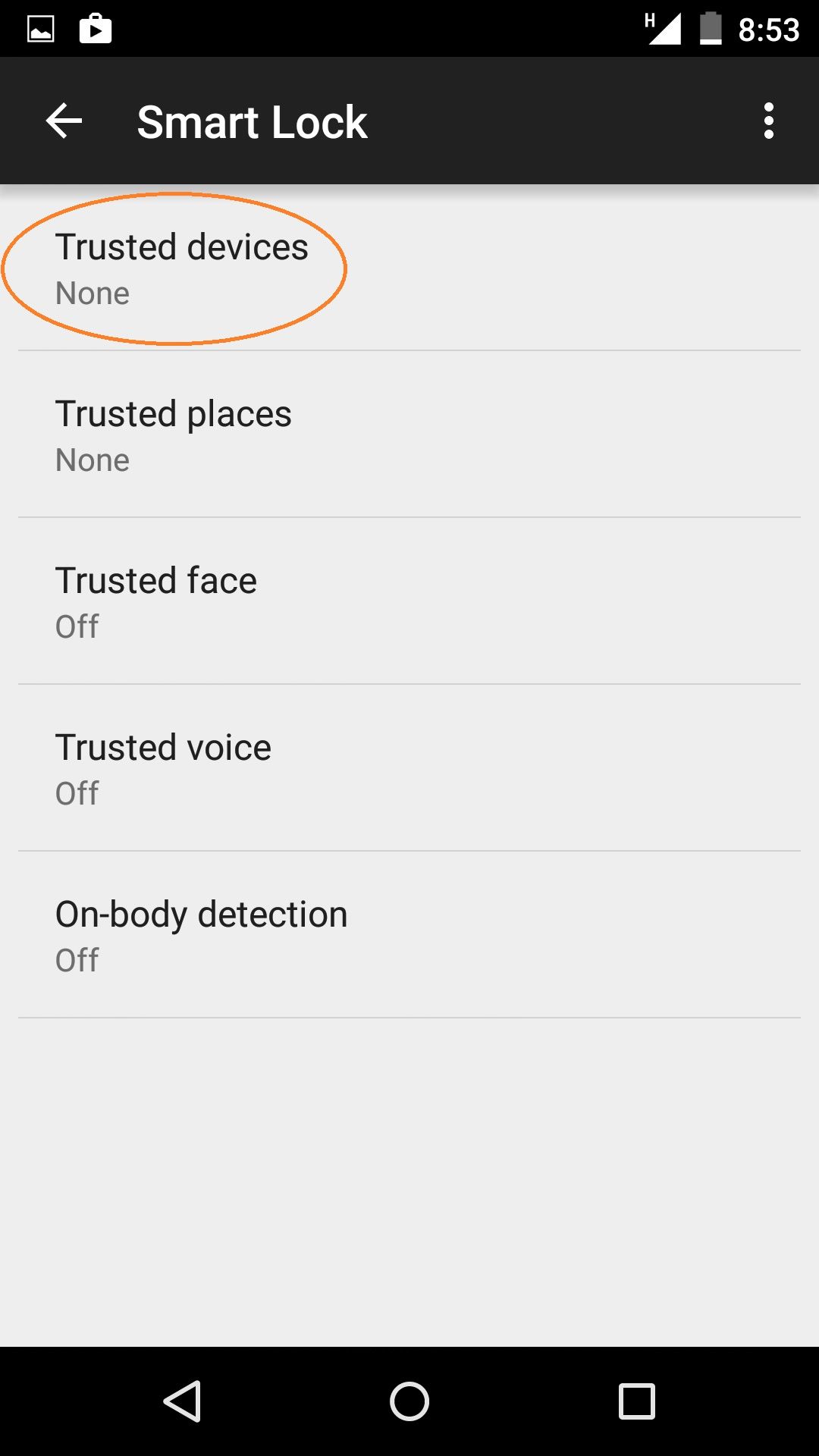Open On-body detection setting

[409, 935]
